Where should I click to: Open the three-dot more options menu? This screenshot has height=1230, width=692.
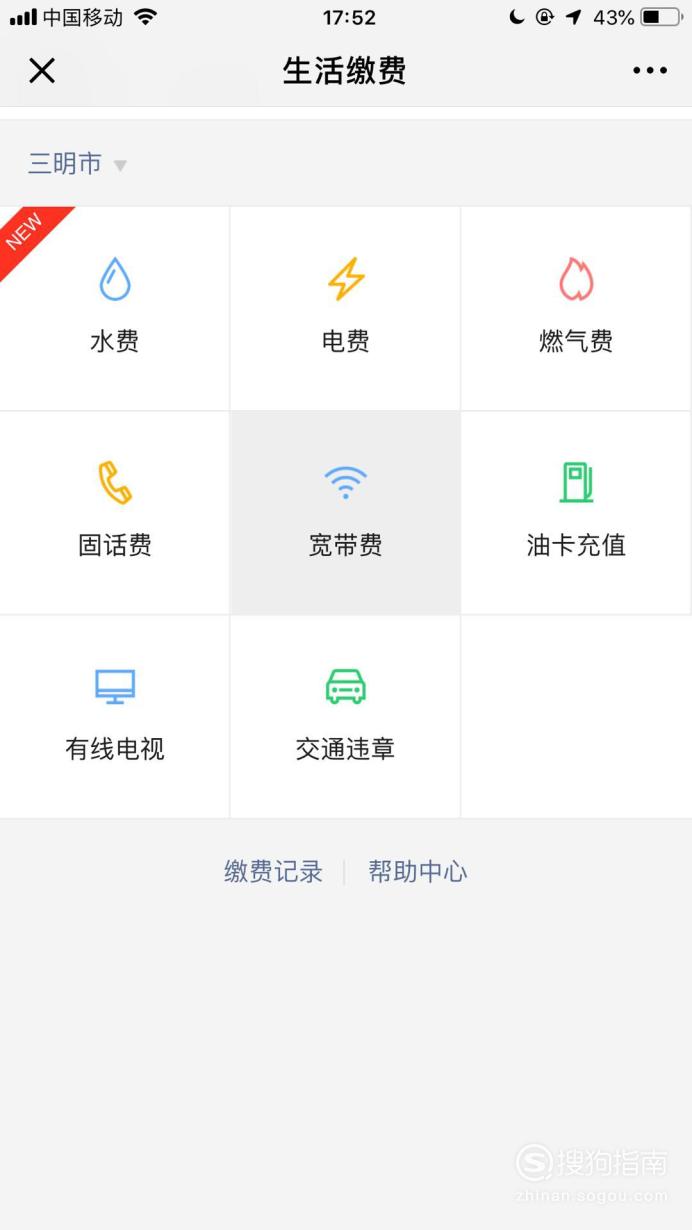pos(649,71)
